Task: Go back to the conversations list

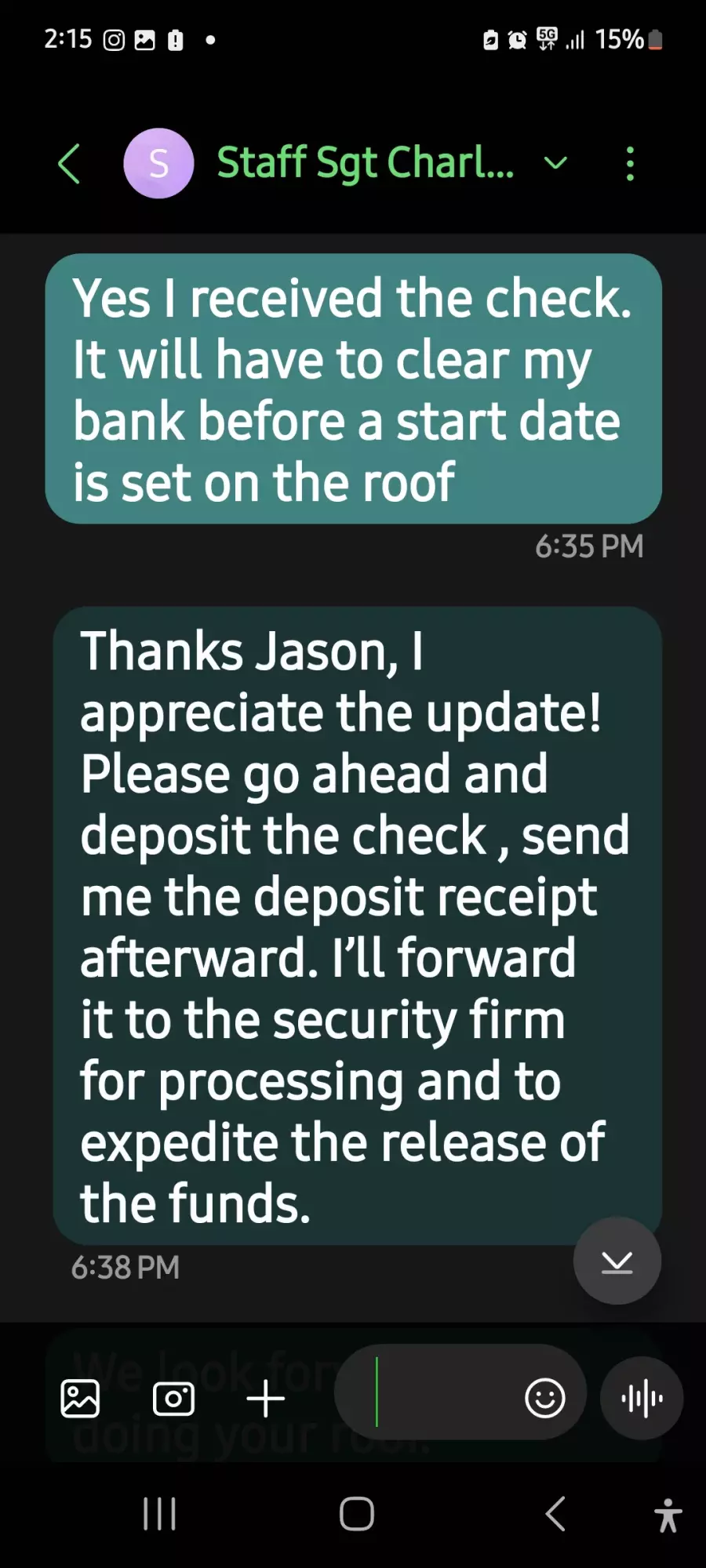Action: pyautogui.click(x=69, y=164)
